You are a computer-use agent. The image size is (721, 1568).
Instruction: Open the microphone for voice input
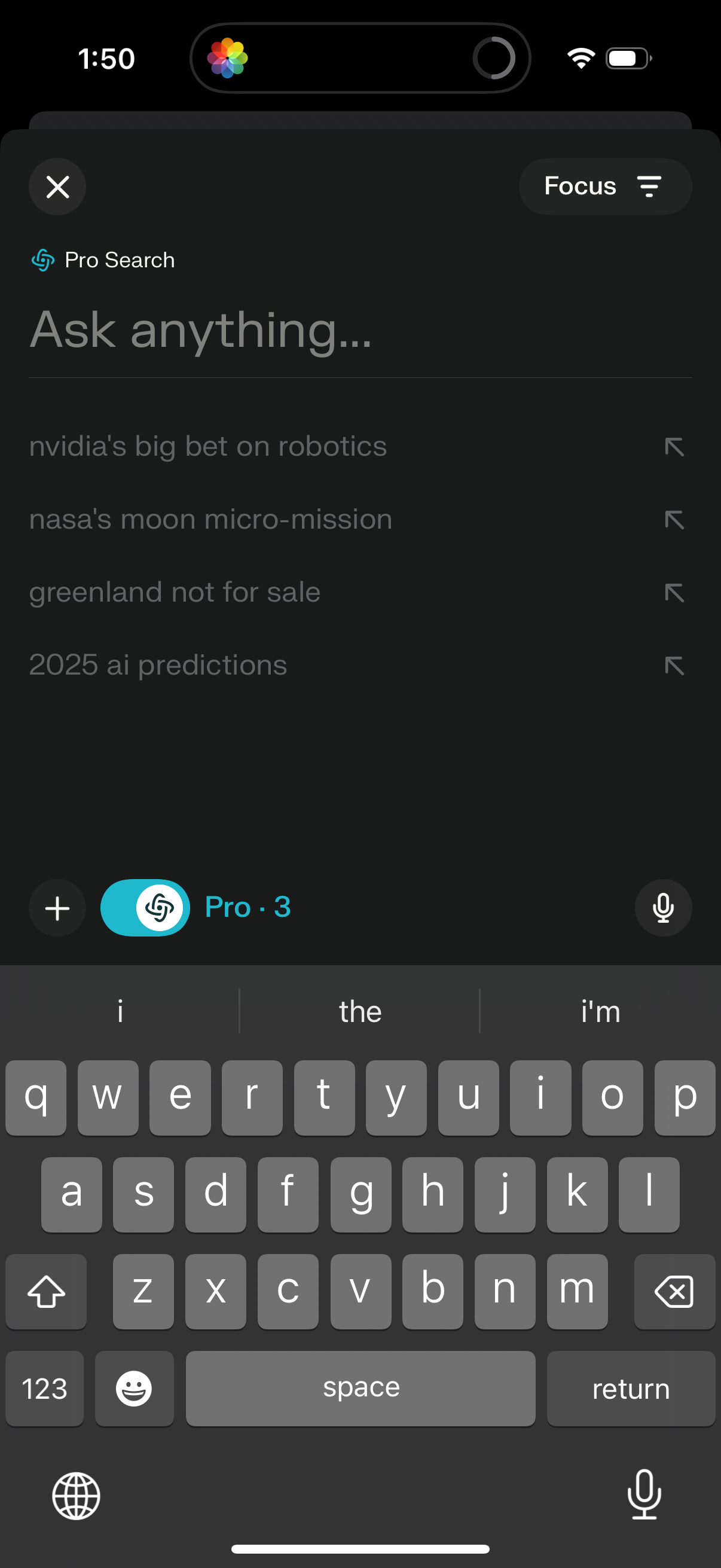click(x=663, y=908)
